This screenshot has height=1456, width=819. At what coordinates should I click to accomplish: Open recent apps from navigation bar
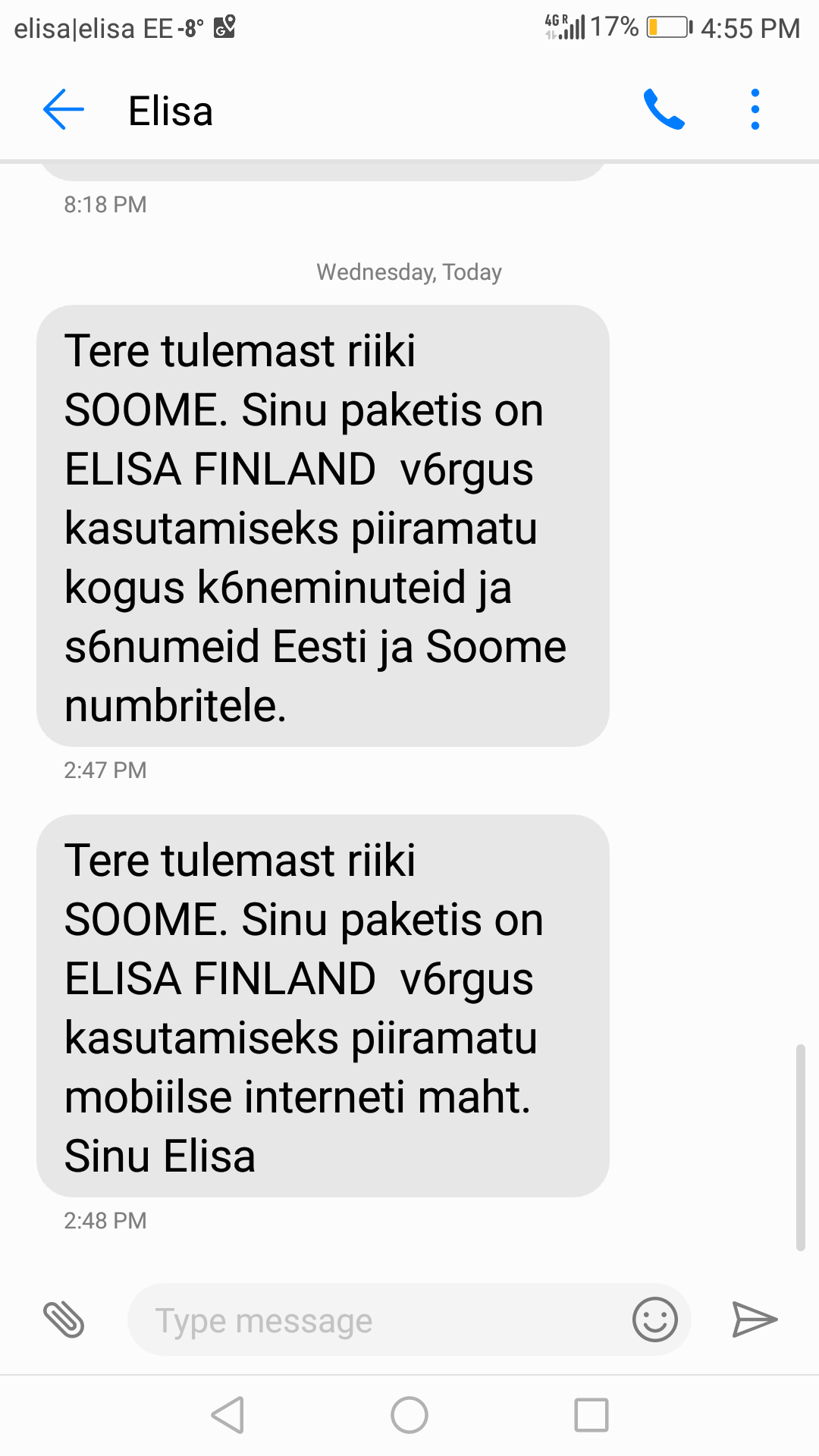tap(591, 1415)
